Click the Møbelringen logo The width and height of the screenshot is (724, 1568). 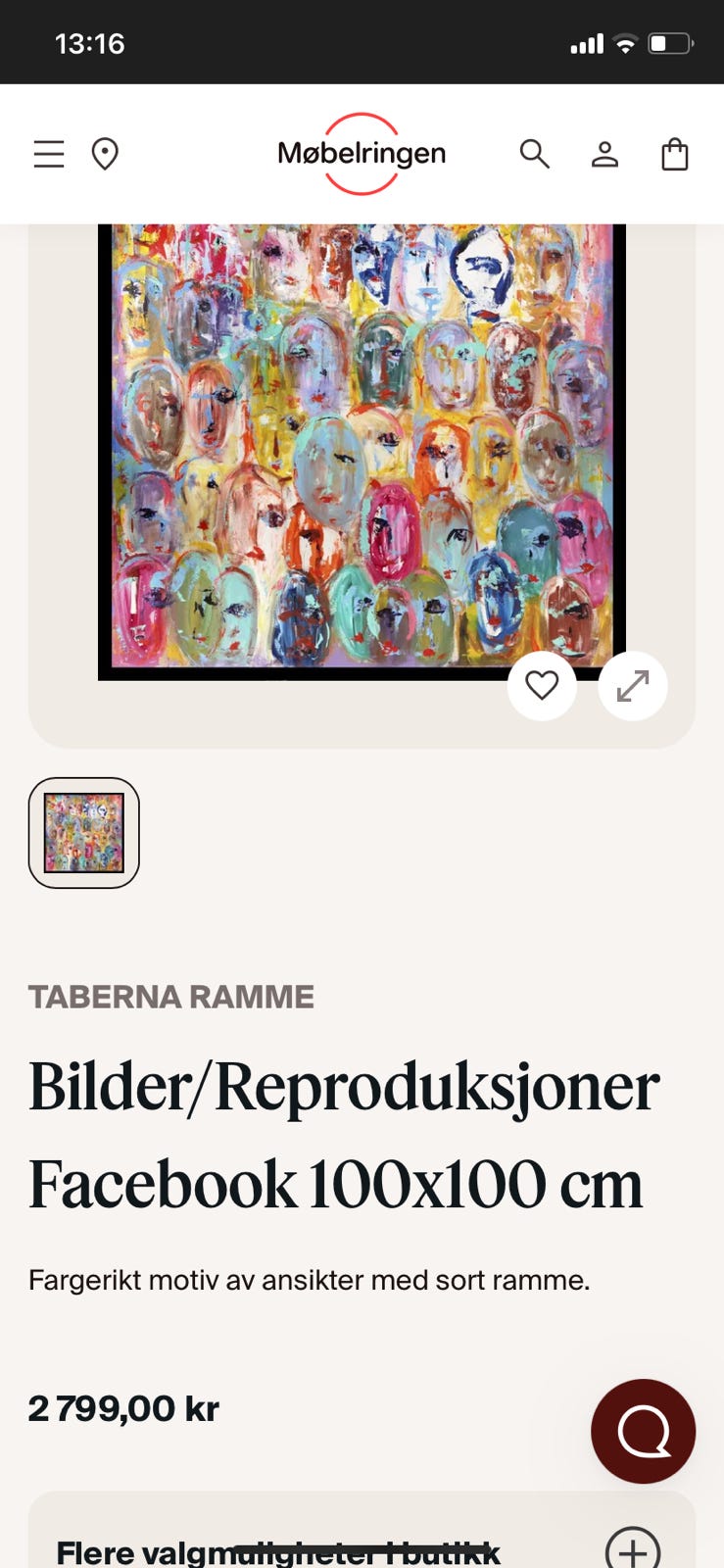pyautogui.click(x=362, y=154)
